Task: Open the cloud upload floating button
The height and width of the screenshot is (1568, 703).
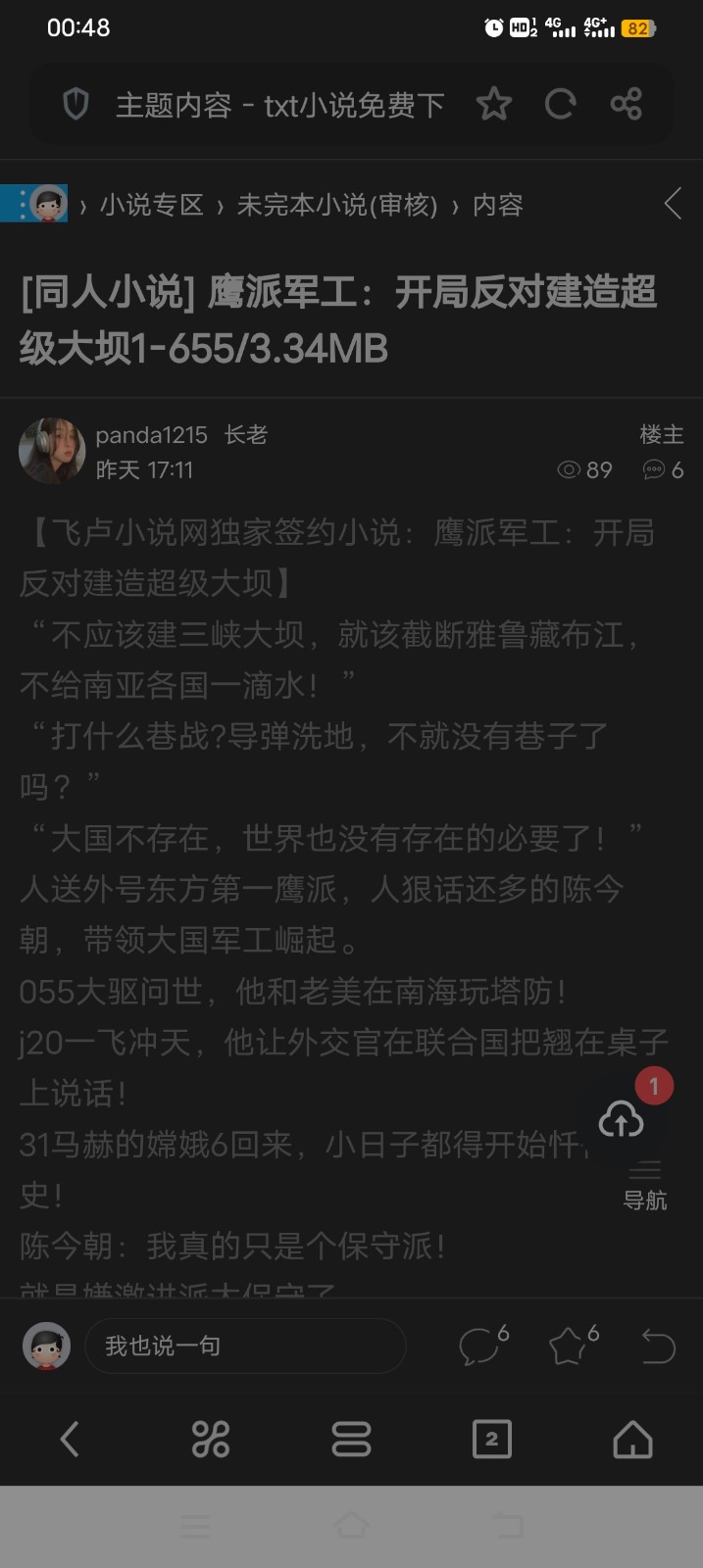Action: tap(622, 1119)
